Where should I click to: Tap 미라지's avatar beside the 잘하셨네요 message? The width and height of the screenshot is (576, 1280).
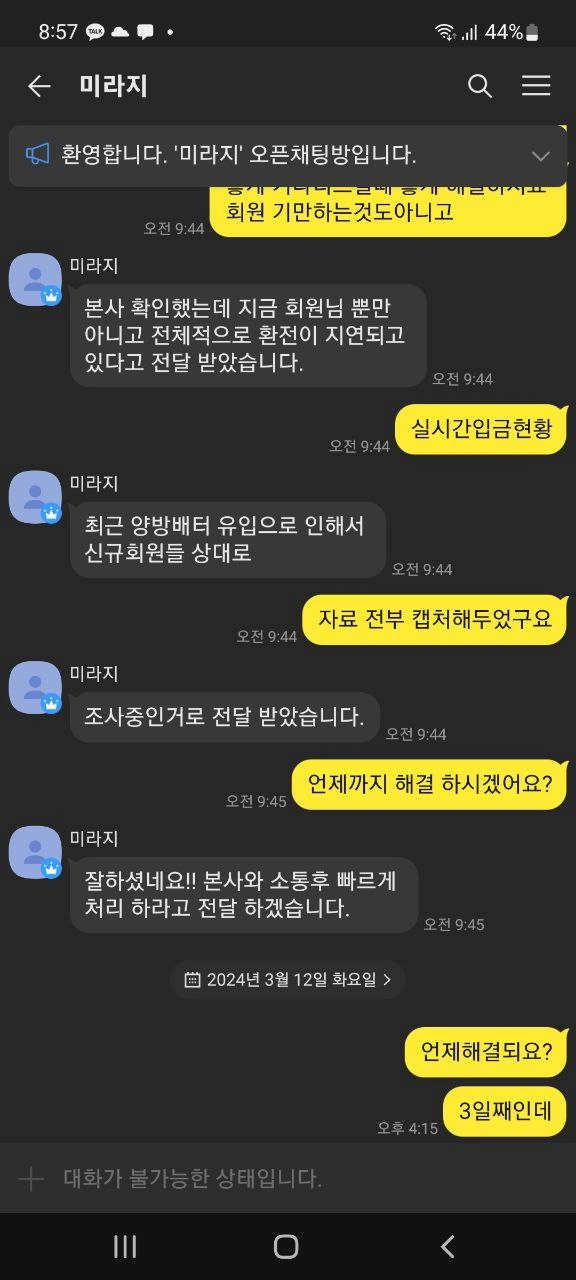36,852
